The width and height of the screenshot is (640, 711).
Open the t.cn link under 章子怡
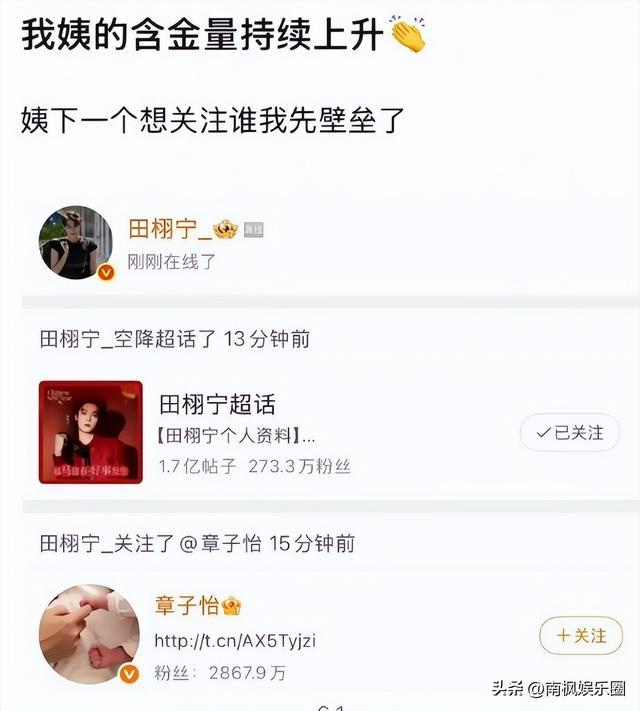click(235, 640)
